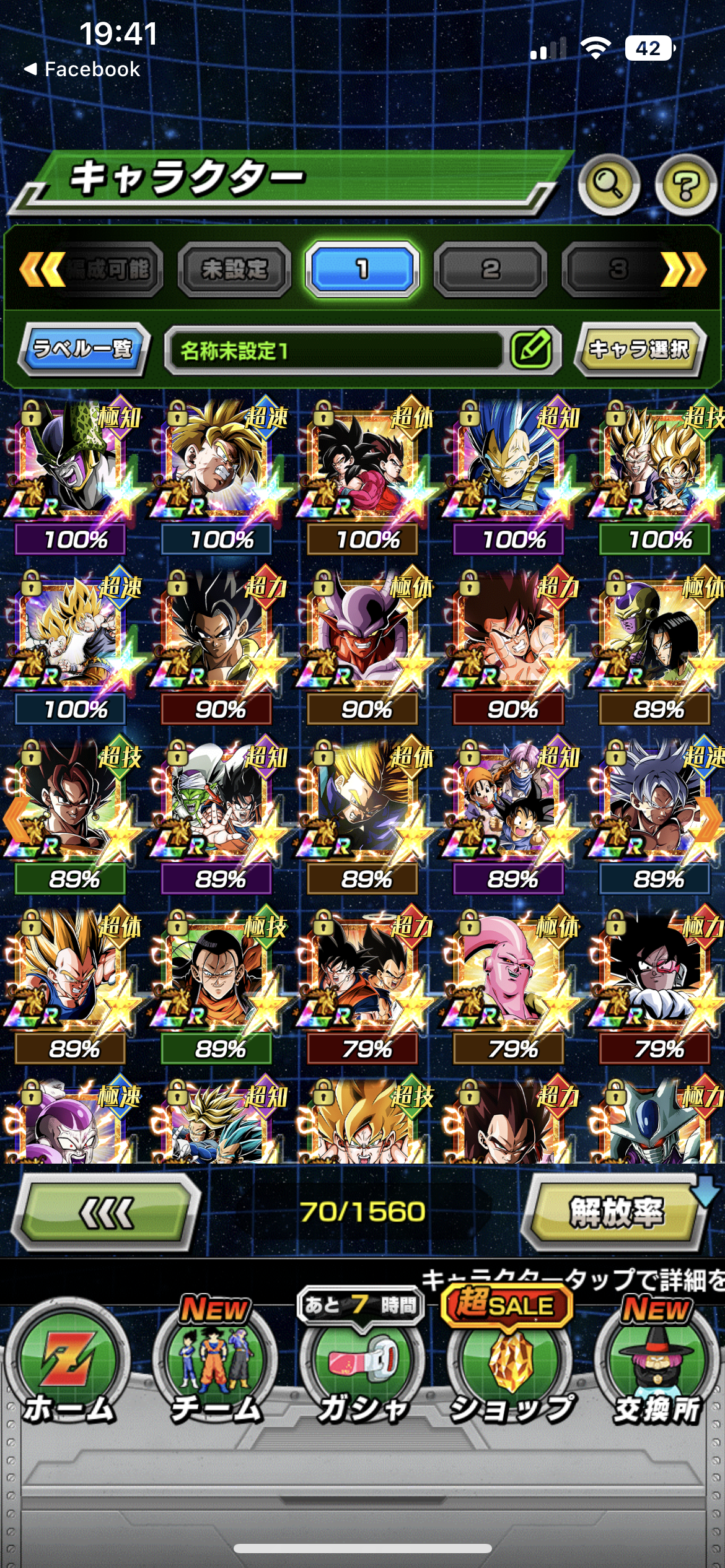Edit the label name 名称未設定1
The image size is (725, 1568).
point(532,349)
